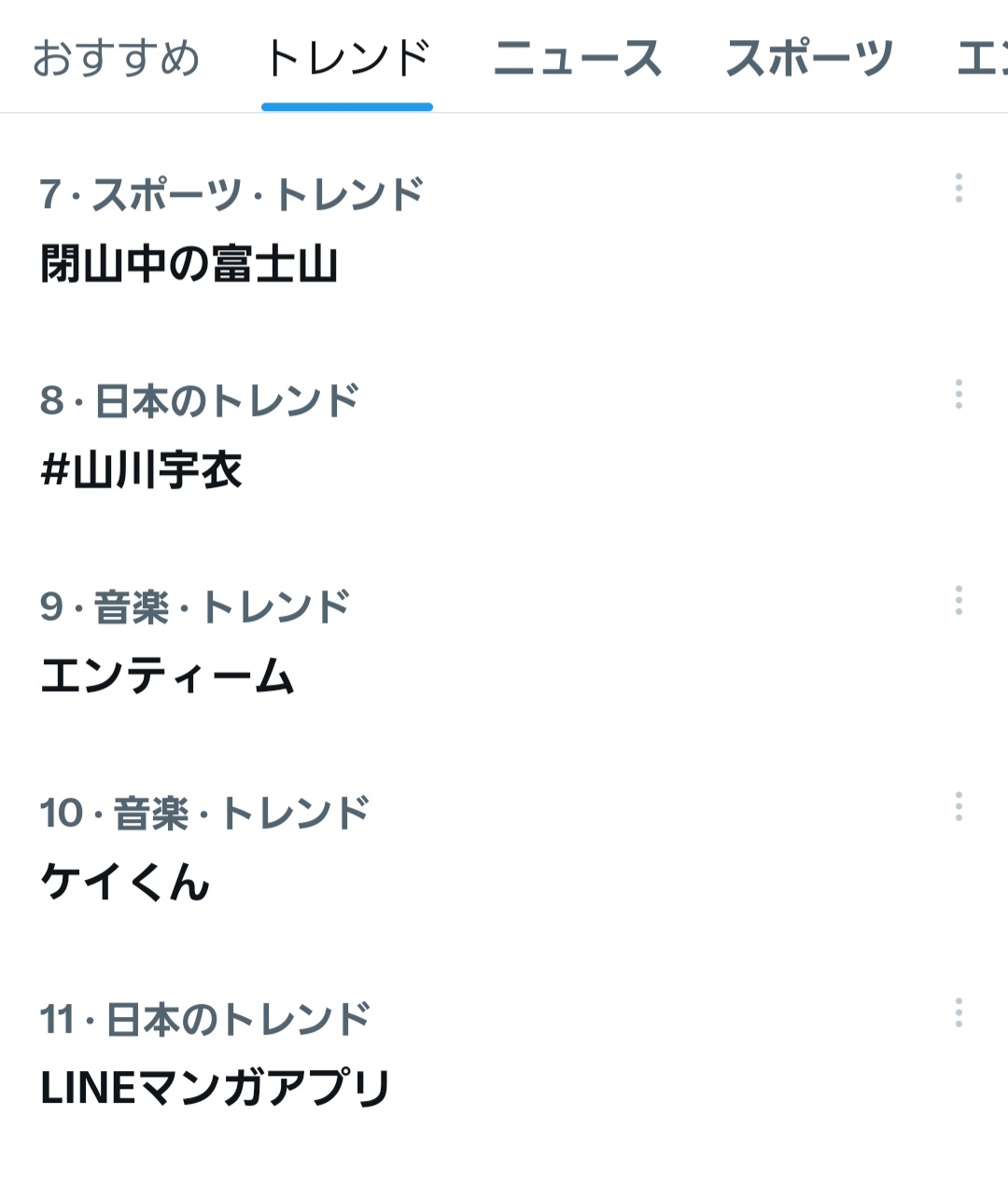Go to the スポーツ tab

(809, 58)
